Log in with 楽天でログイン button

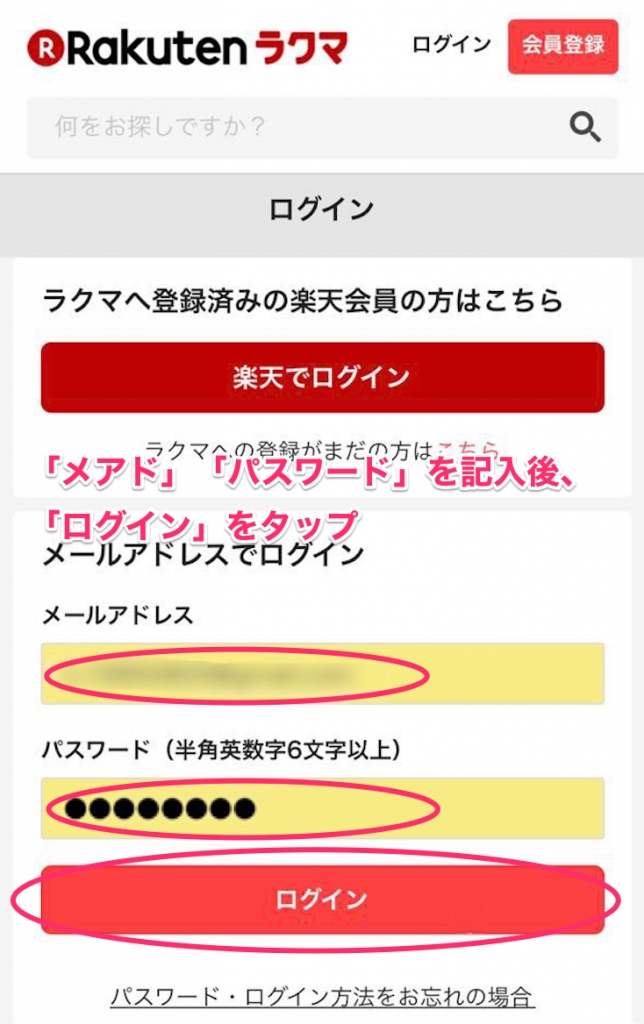point(322,377)
